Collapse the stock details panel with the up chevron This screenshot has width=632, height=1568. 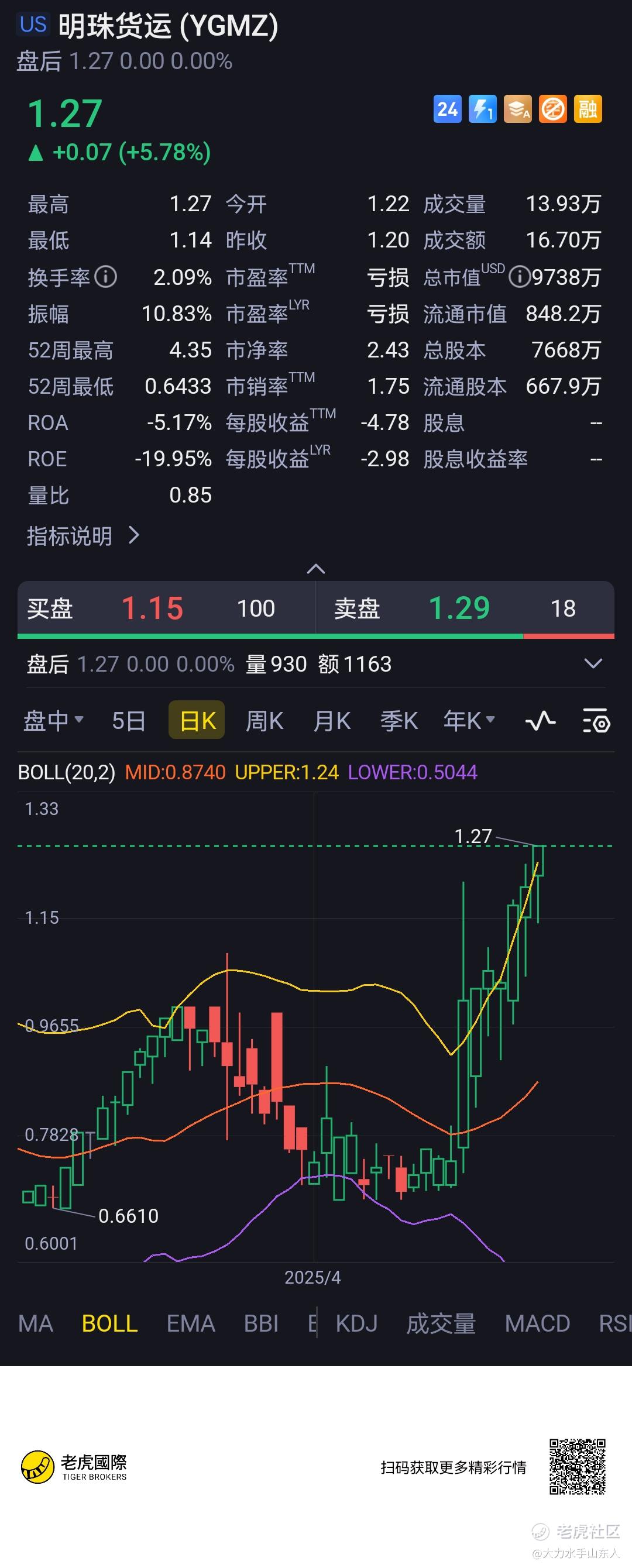pyautogui.click(x=315, y=569)
